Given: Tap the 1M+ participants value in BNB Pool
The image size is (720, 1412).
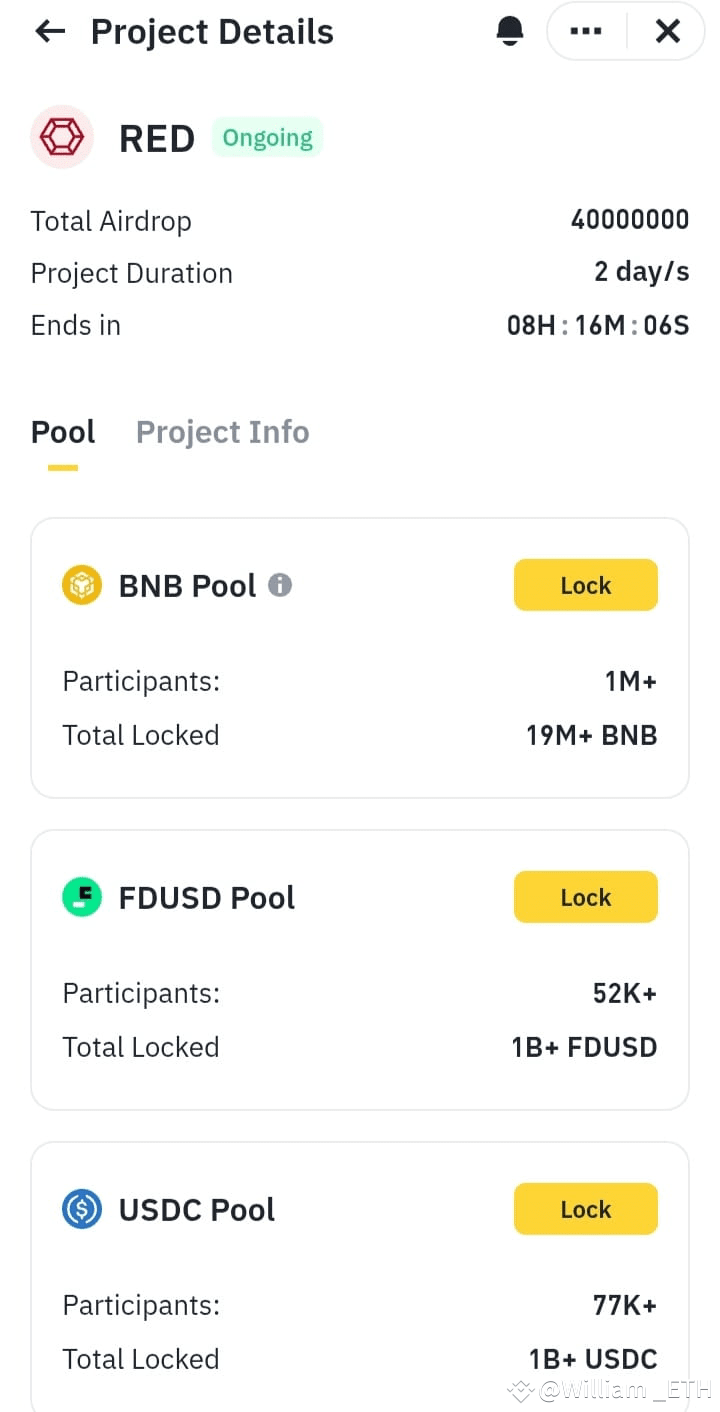Looking at the screenshot, I should (x=631, y=681).
